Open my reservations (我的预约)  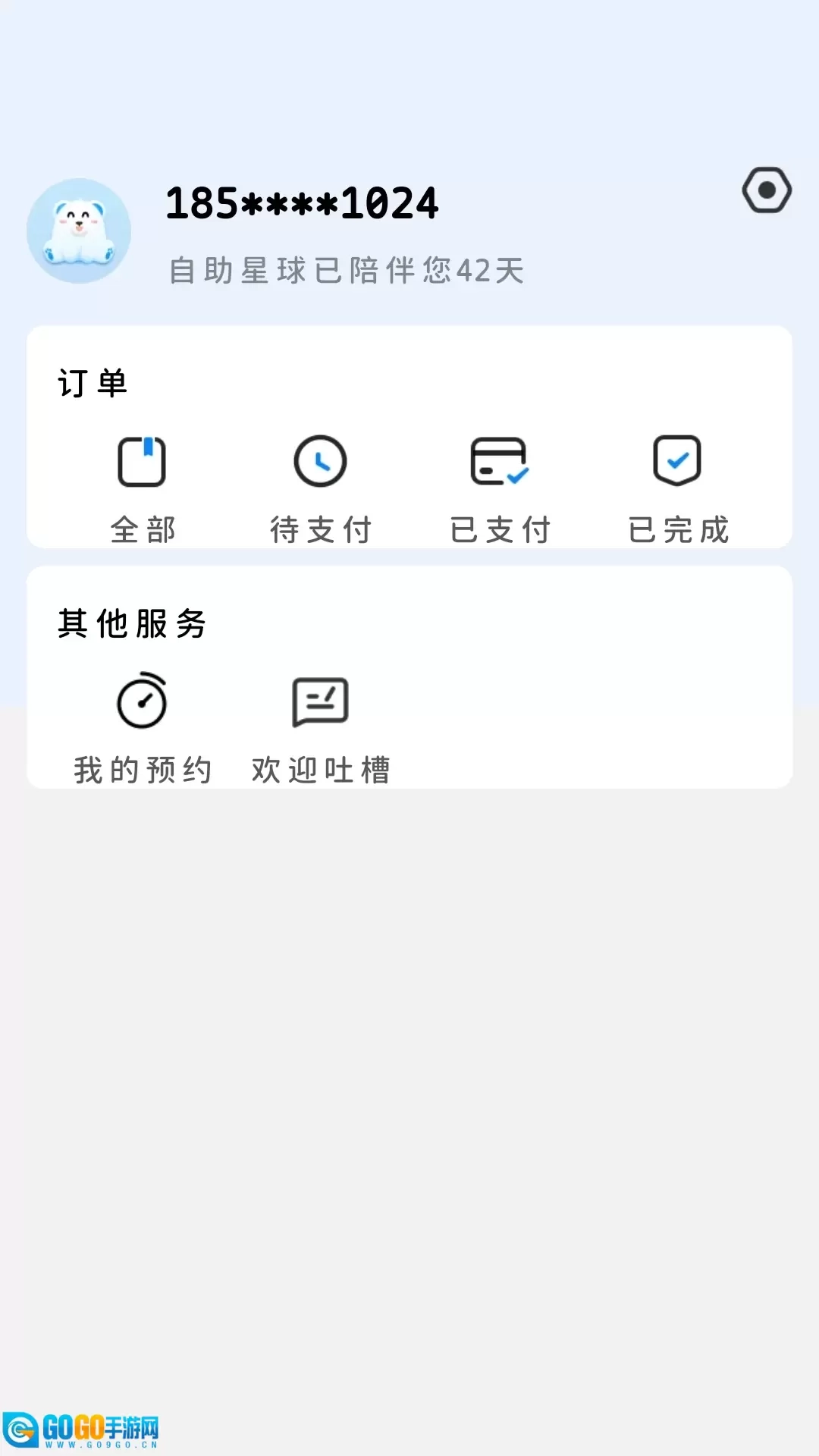tap(142, 726)
